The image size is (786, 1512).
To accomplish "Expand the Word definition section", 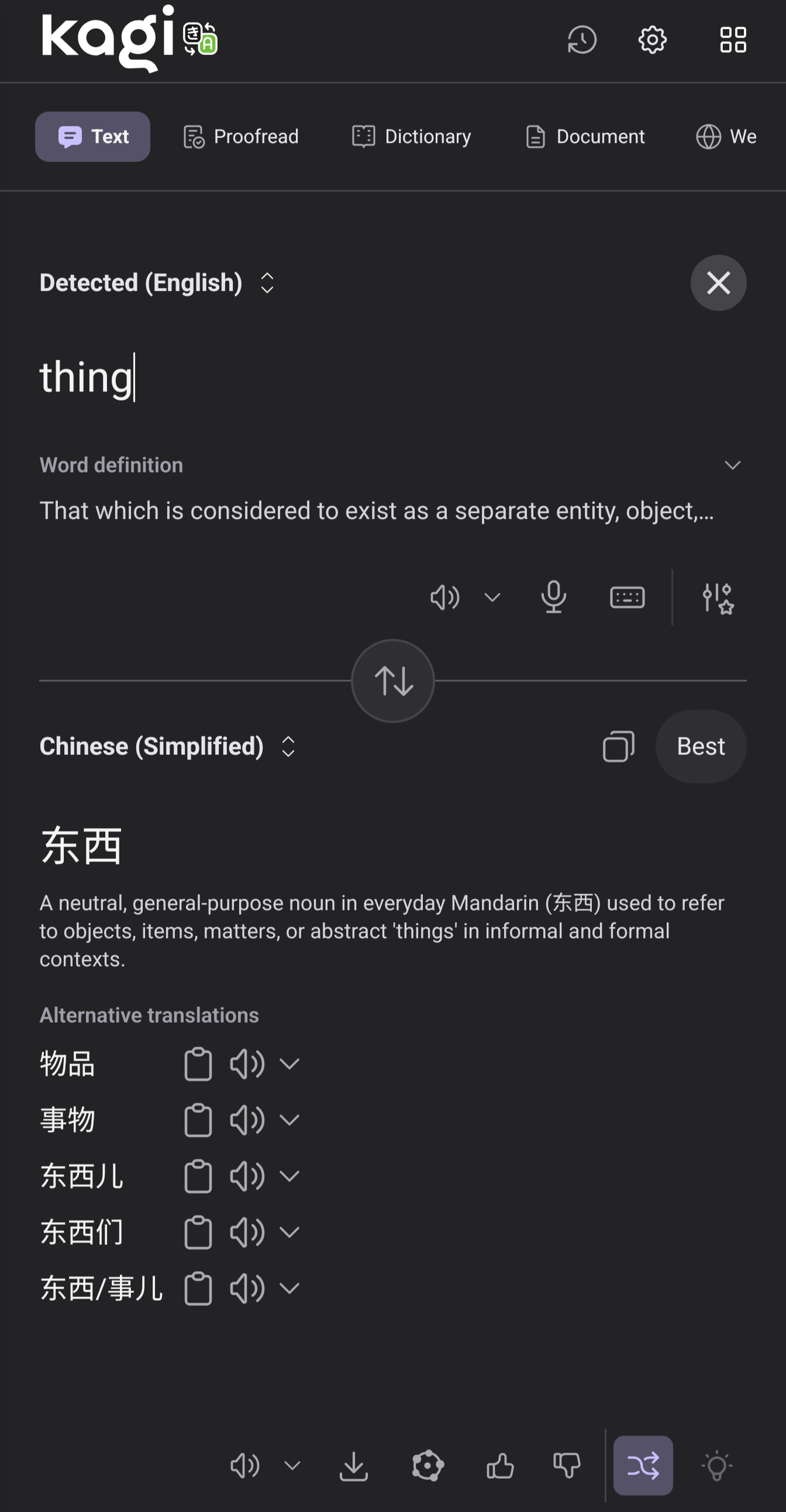I will pyautogui.click(x=732, y=465).
